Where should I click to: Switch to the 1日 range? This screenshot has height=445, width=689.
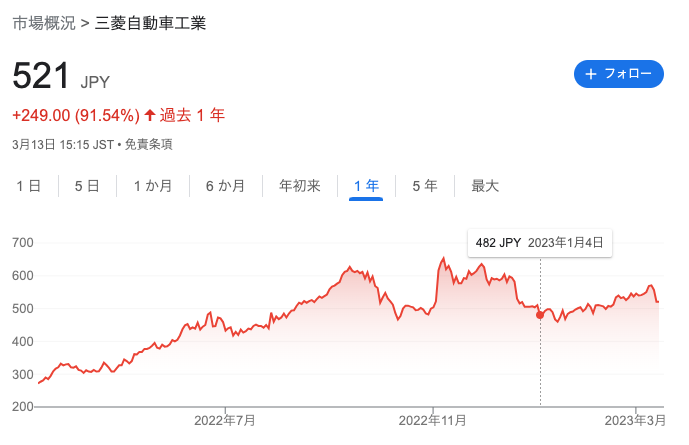(x=28, y=185)
